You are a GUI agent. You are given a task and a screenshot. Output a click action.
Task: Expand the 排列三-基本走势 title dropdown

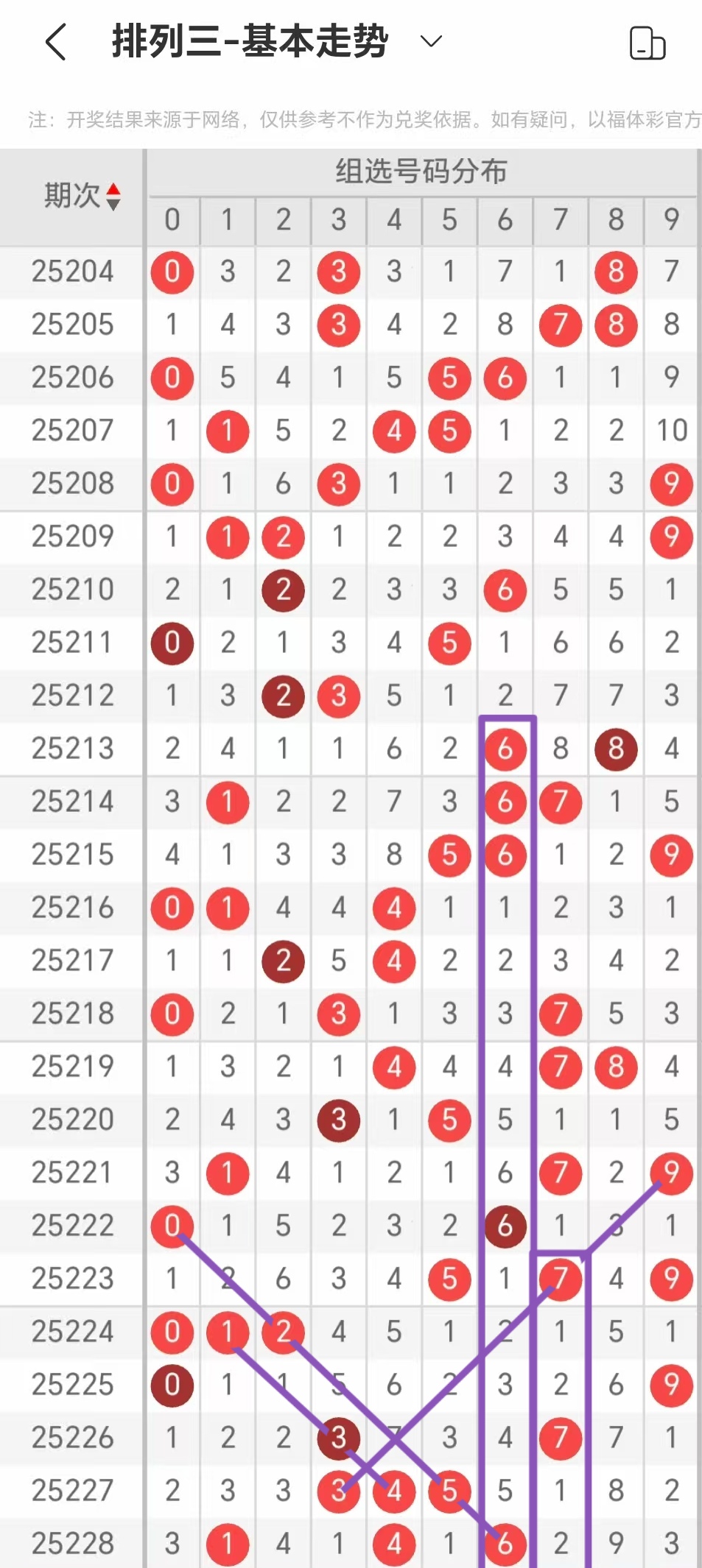(430, 41)
